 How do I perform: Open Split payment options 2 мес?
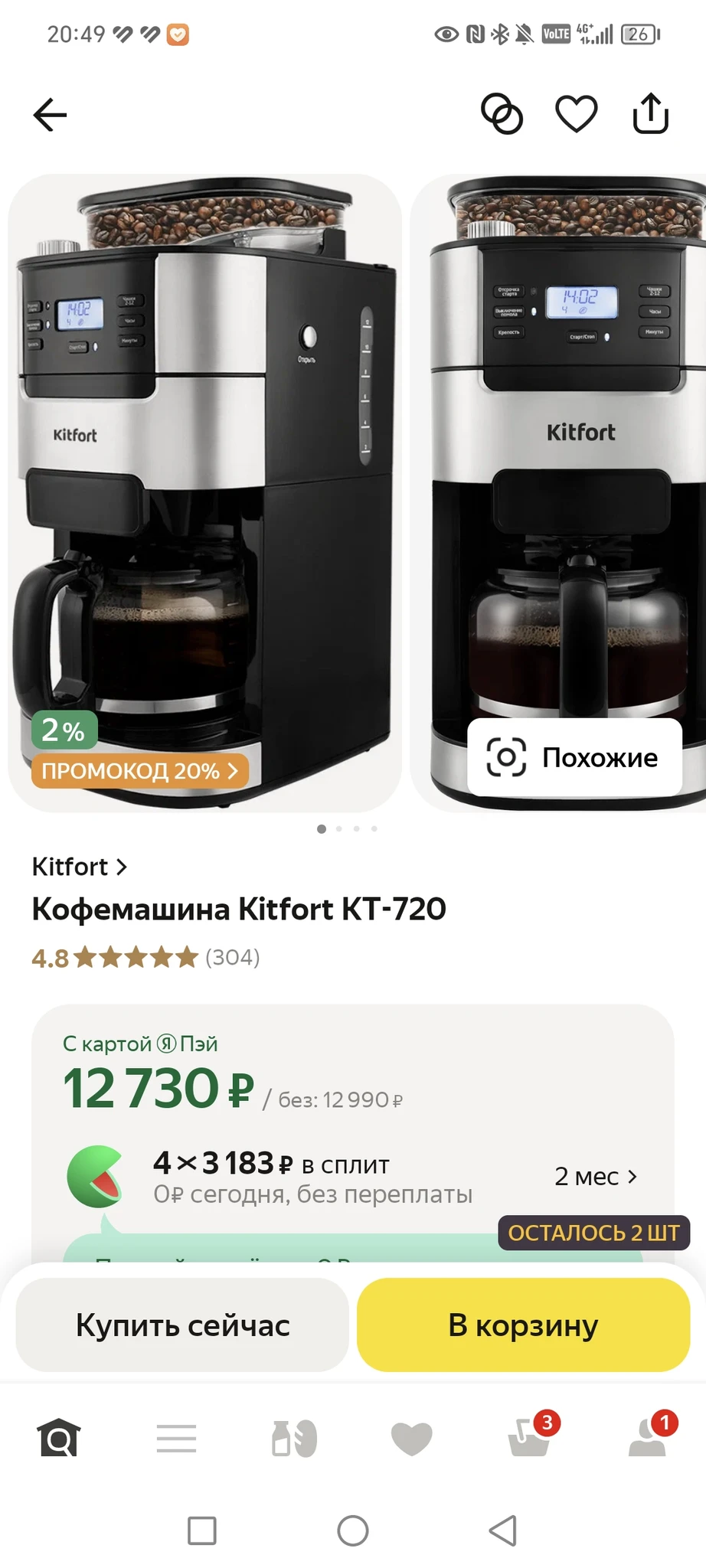(x=596, y=1176)
